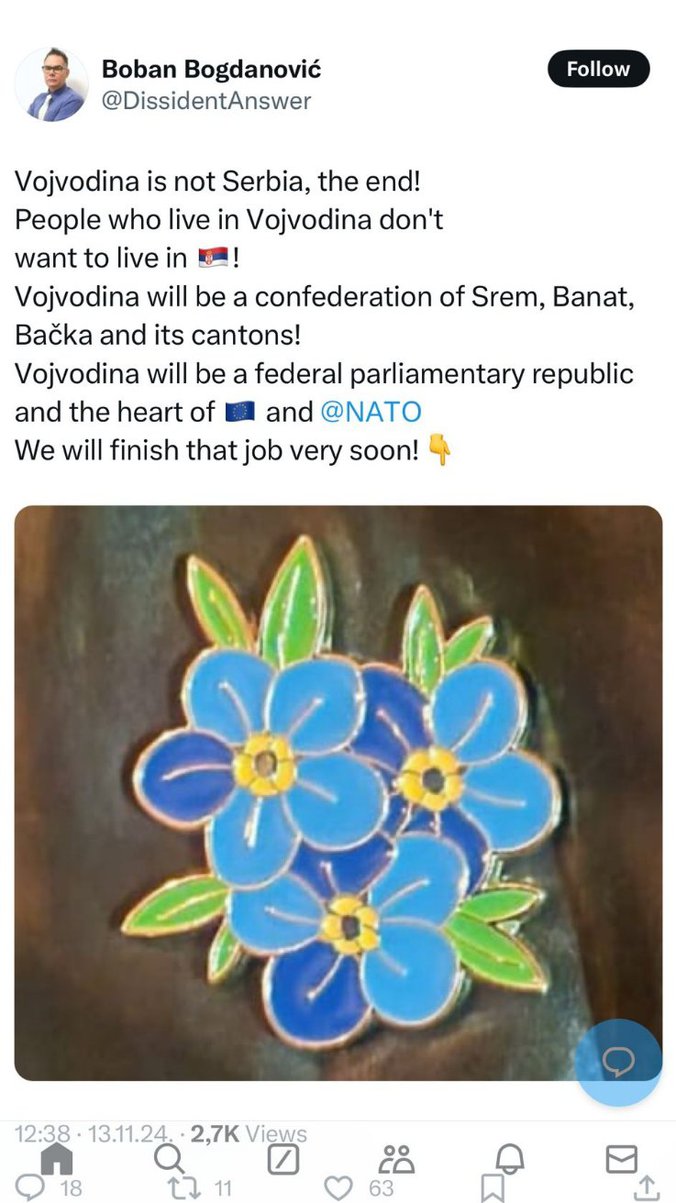Switch to the Communities tab
The width and height of the screenshot is (676, 1203).
[397, 1159]
